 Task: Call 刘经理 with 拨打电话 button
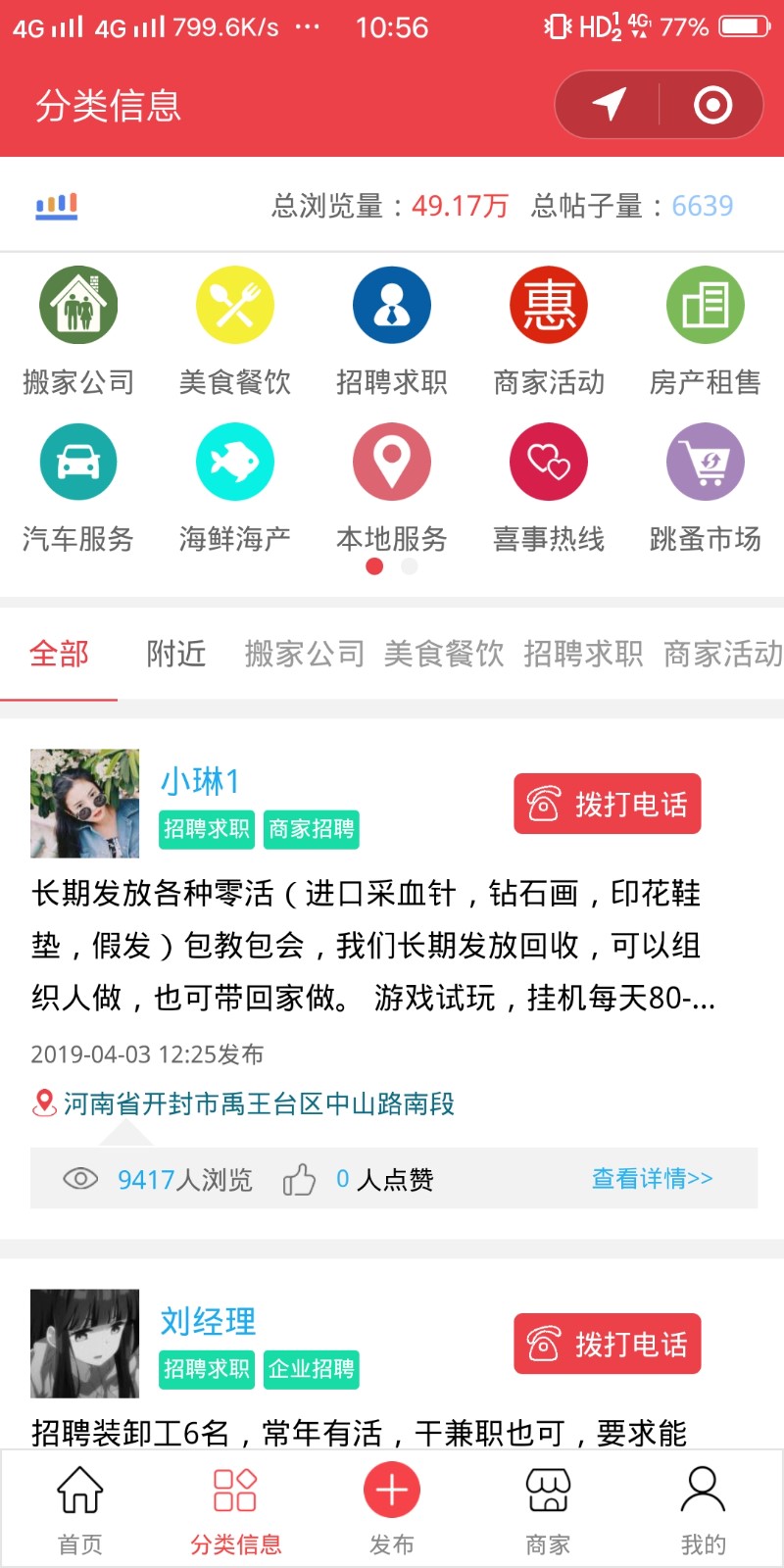(608, 1345)
